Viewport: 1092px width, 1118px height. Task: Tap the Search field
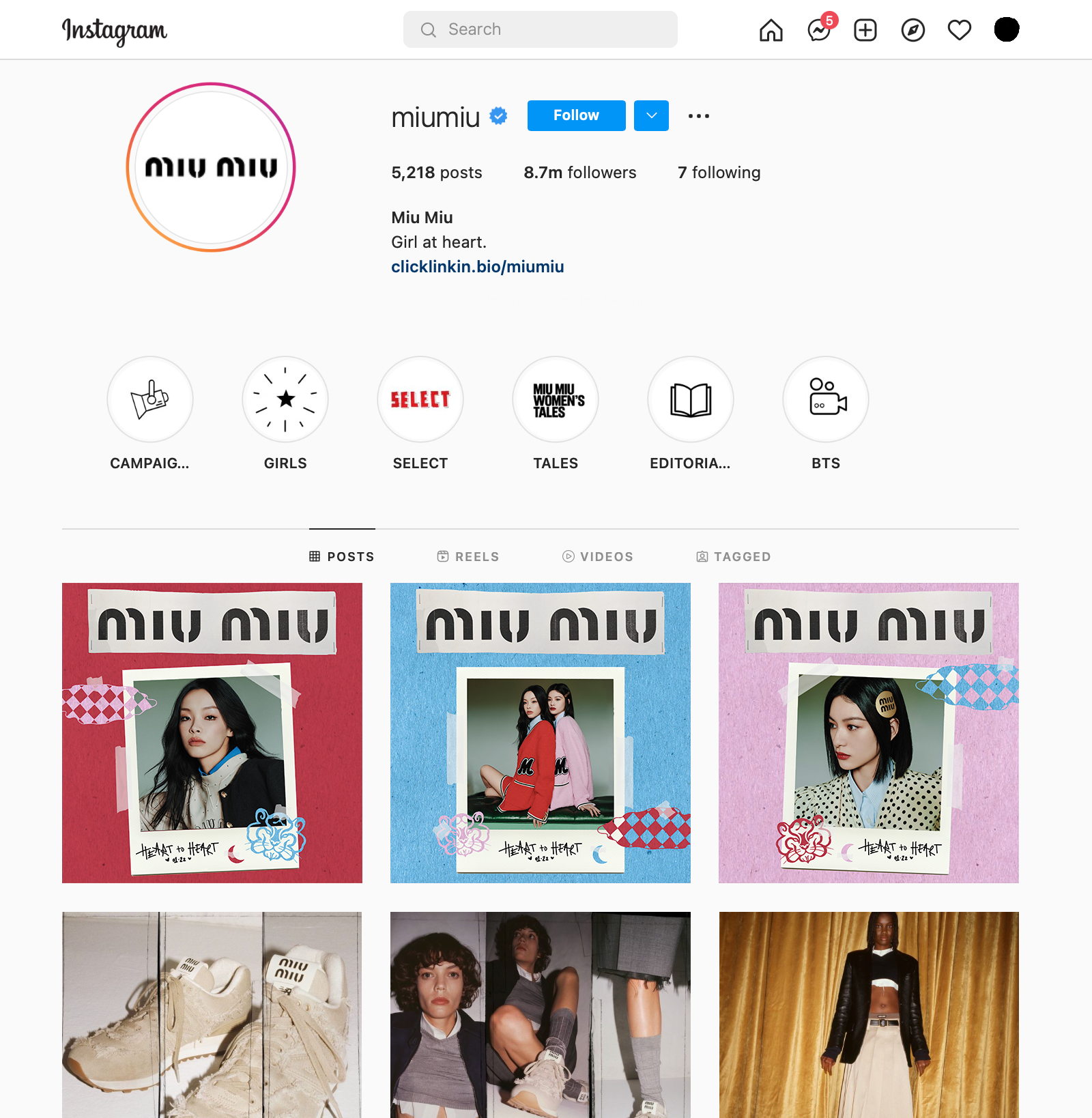pyautogui.click(x=540, y=29)
